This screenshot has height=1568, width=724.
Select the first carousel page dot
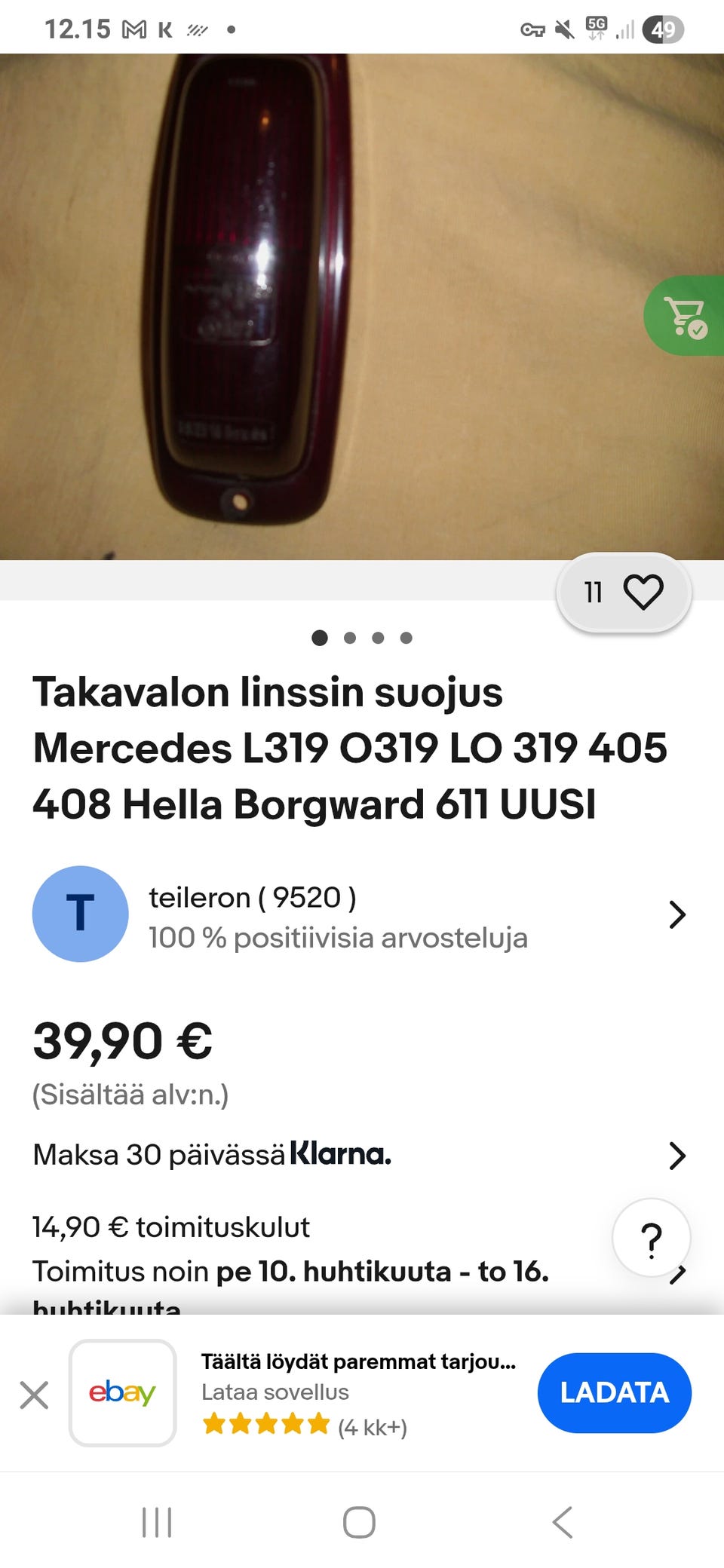coord(319,637)
